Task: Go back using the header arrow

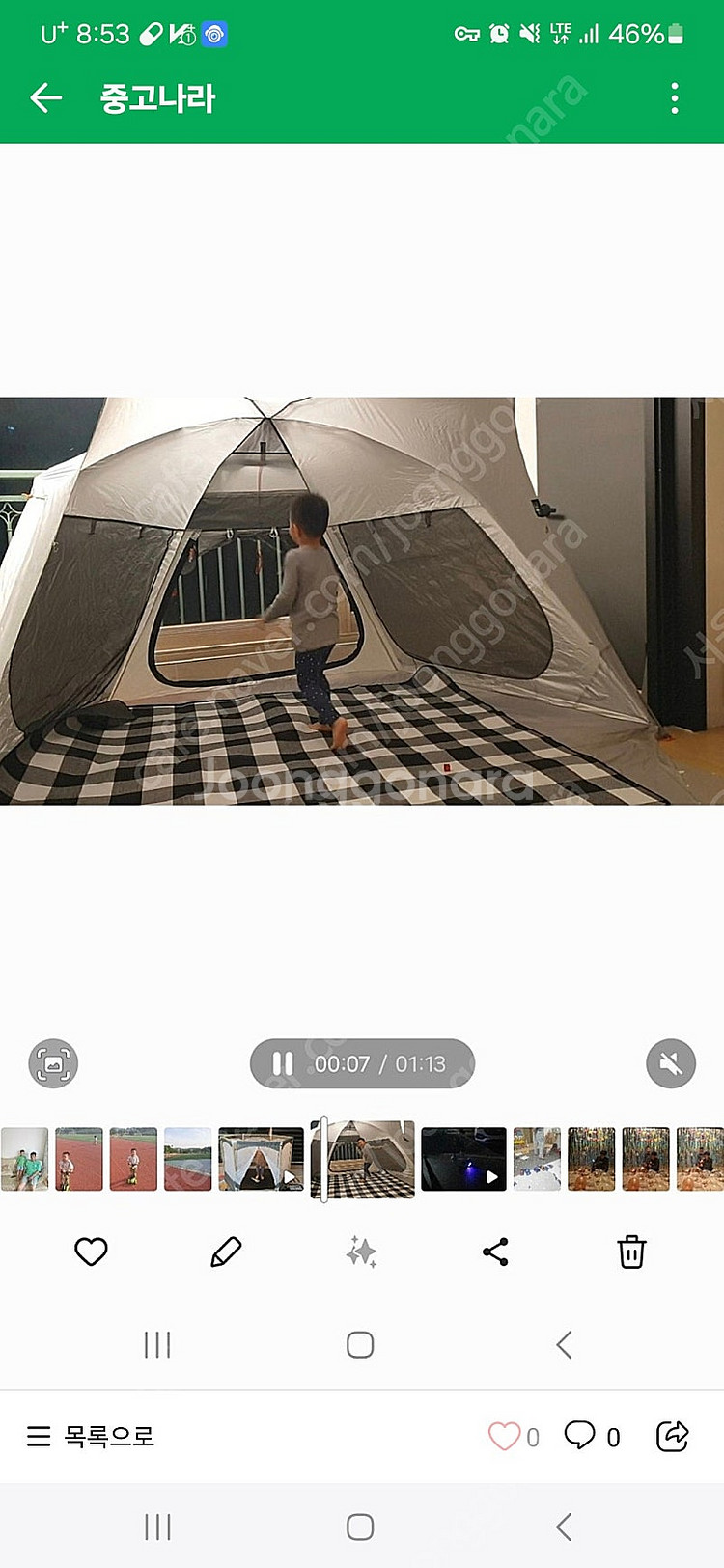Action: click(x=45, y=97)
